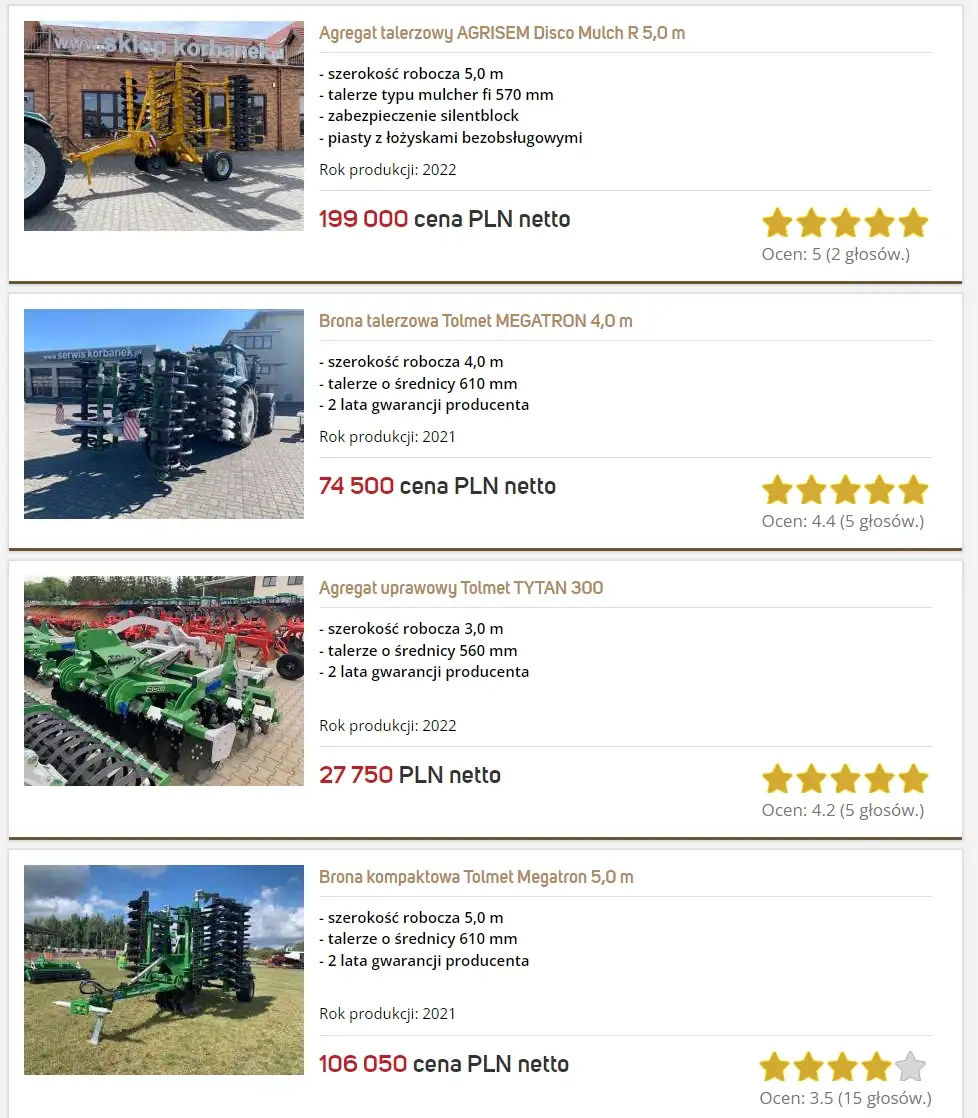Viewport: 978px width, 1118px height.
Task: Rate the AGRISEM Disco Mulch with stars
Action: tap(845, 223)
